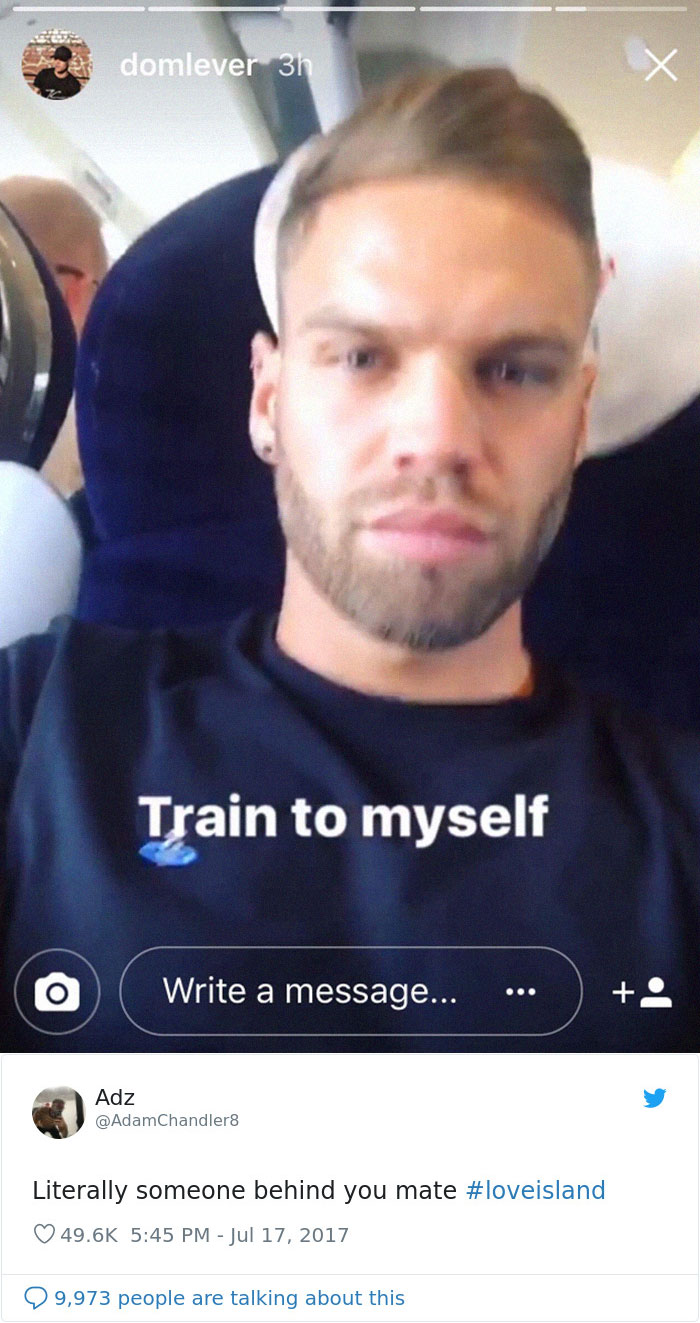Open the tweet's attached story image

tap(350, 525)
